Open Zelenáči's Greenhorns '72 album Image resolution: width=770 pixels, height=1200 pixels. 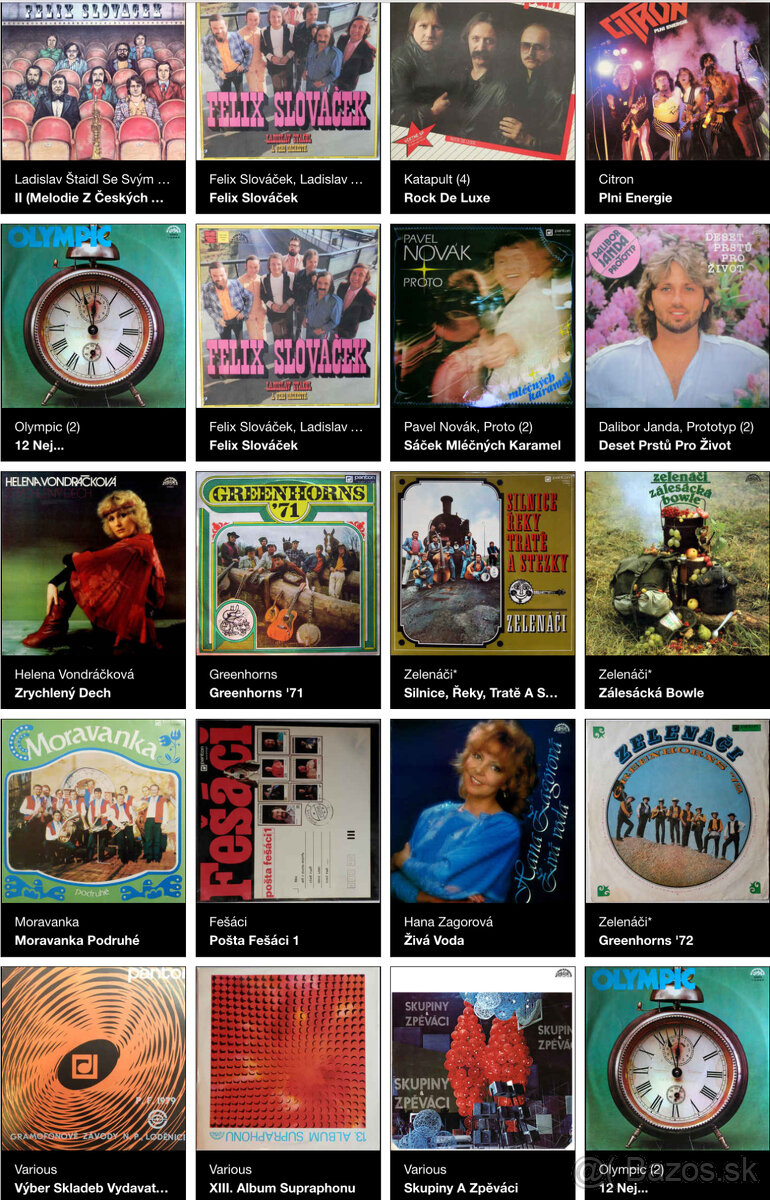pyautogui.click(x=677, y=810)
